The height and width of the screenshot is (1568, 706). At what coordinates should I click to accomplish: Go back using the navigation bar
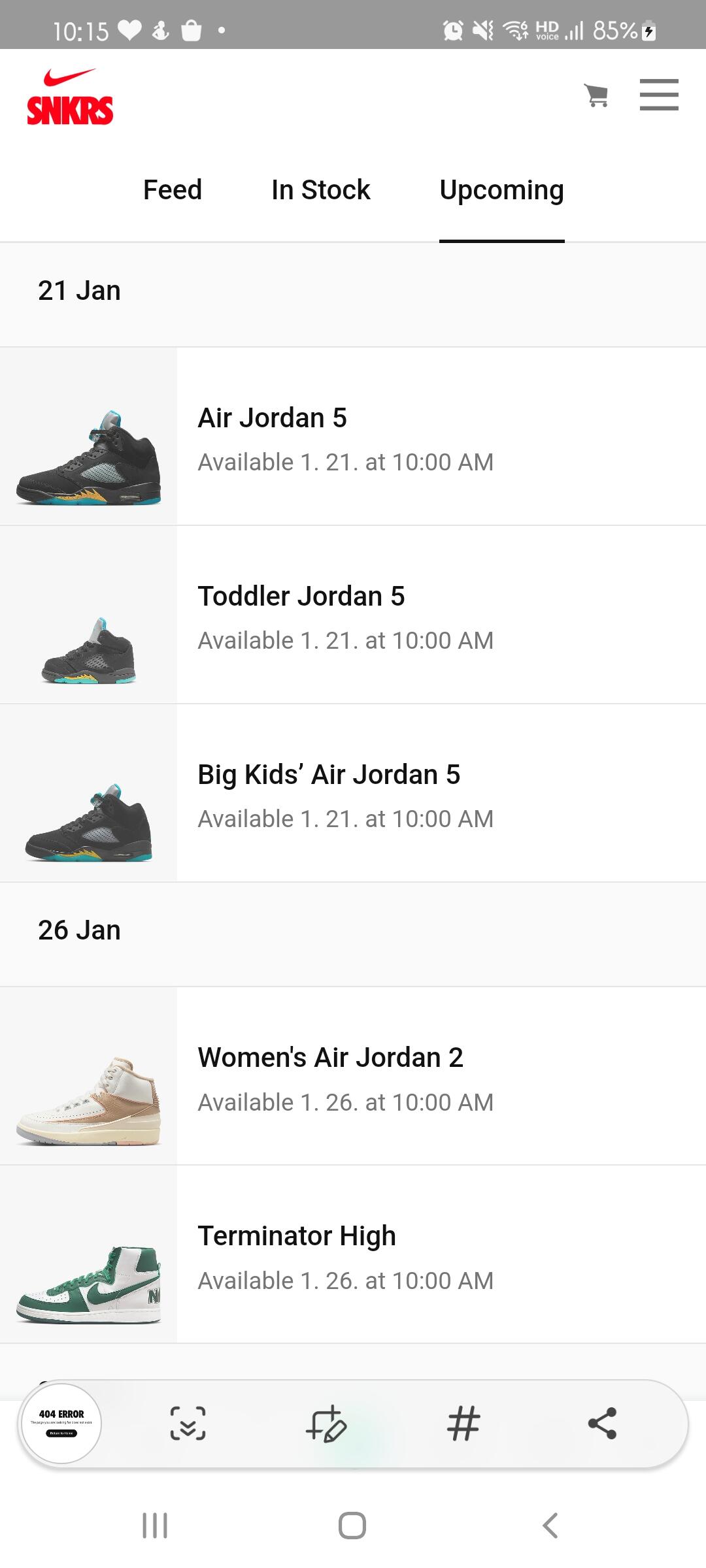pos(550,1526)
